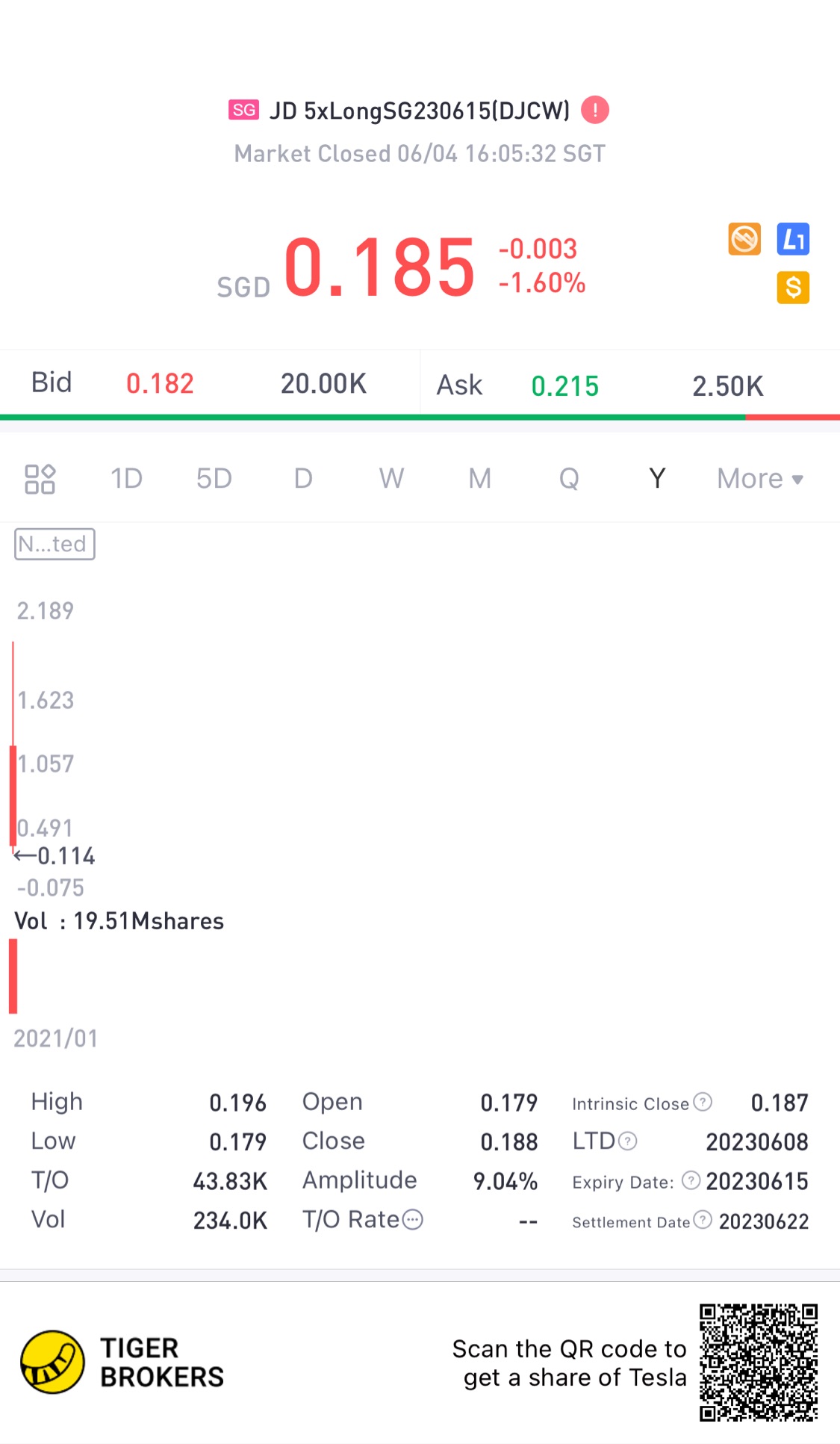Select the Q quarterly chart tab
The height and width of the screenshot is (1444, 840).
pos(569,479)
